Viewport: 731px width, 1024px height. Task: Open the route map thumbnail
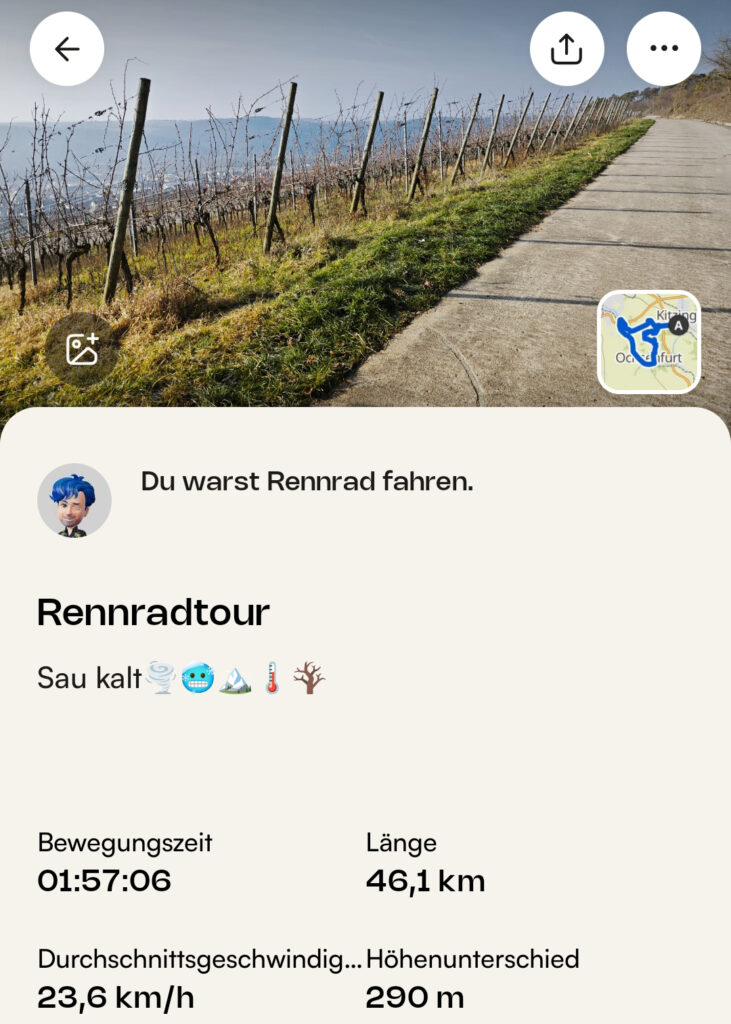click(x=649, y=342)
